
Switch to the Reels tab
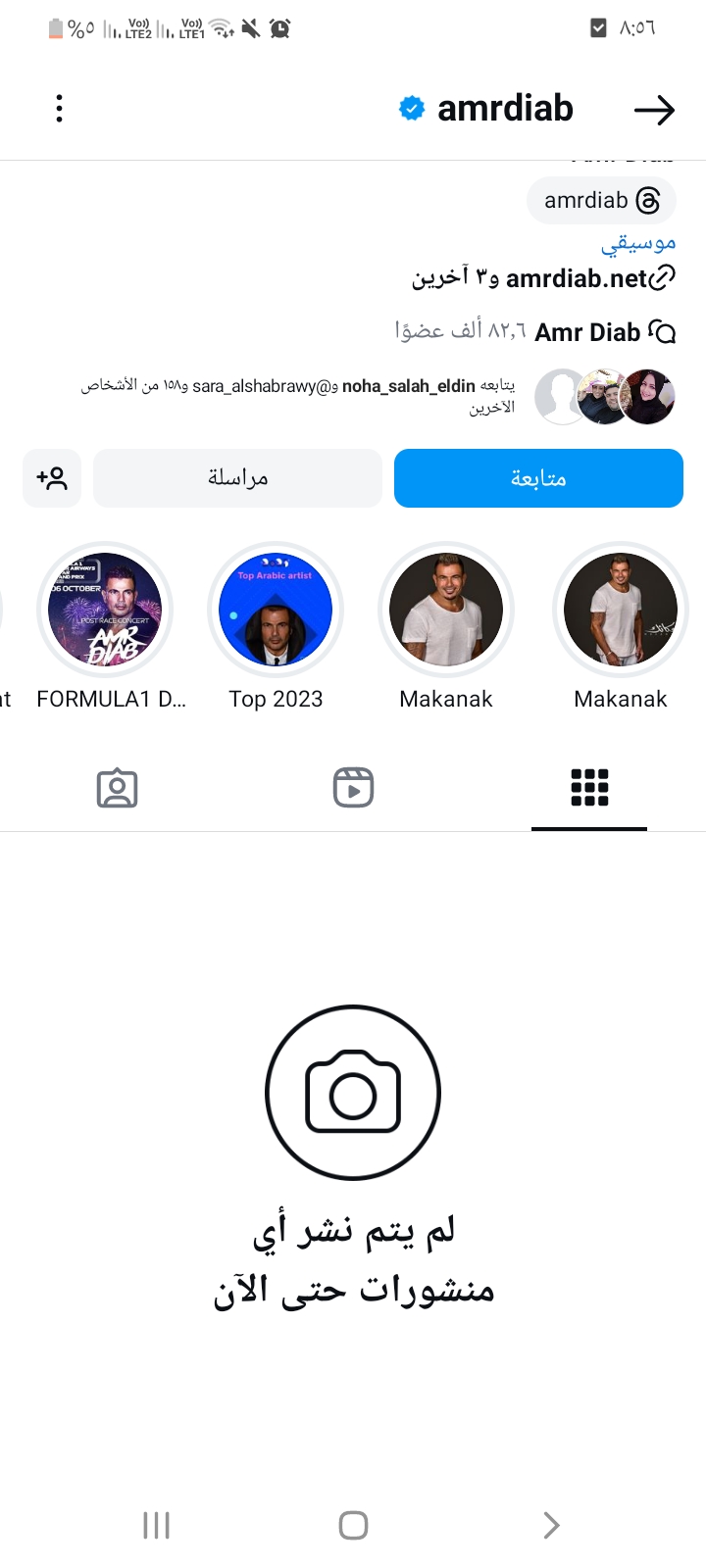353,788
